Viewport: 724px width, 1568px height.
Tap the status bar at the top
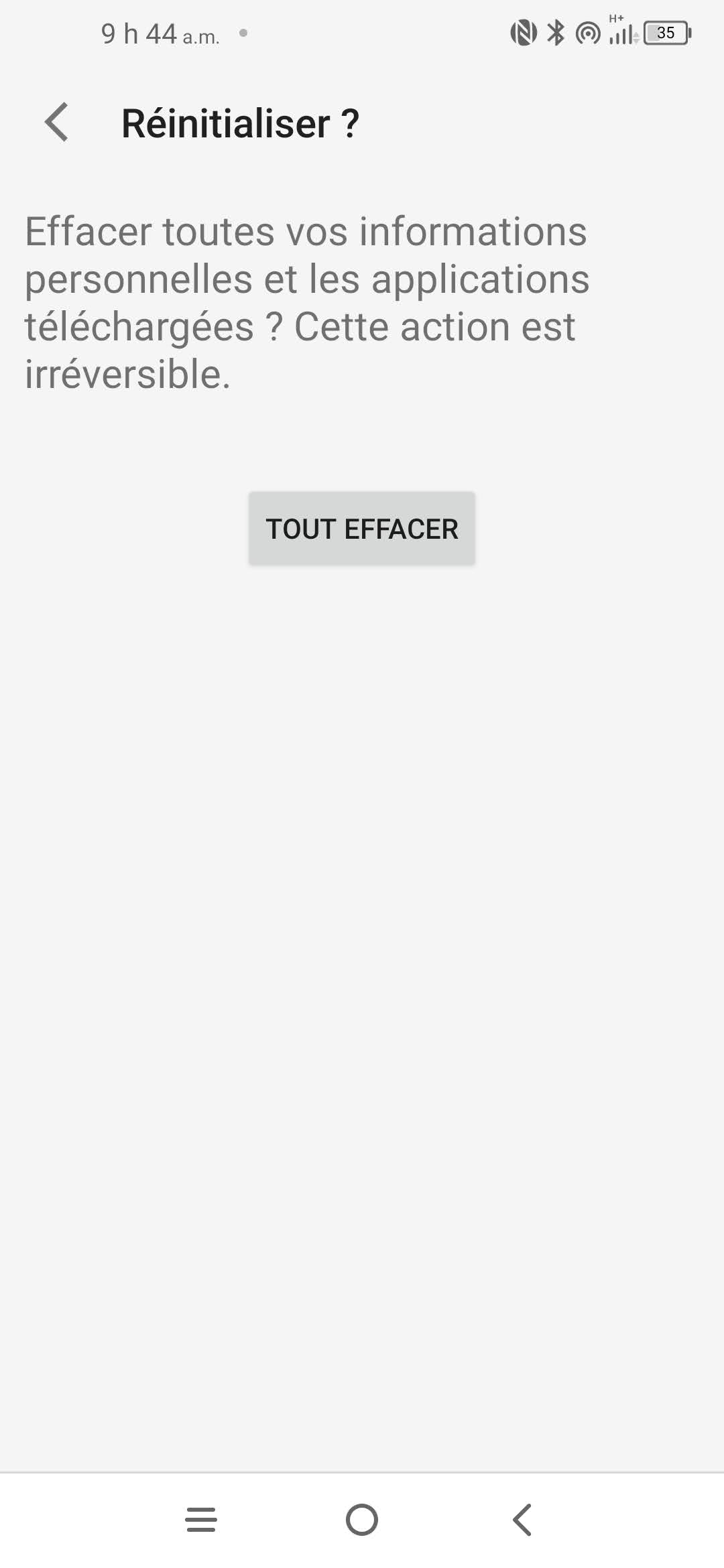[x=362, y=31]
